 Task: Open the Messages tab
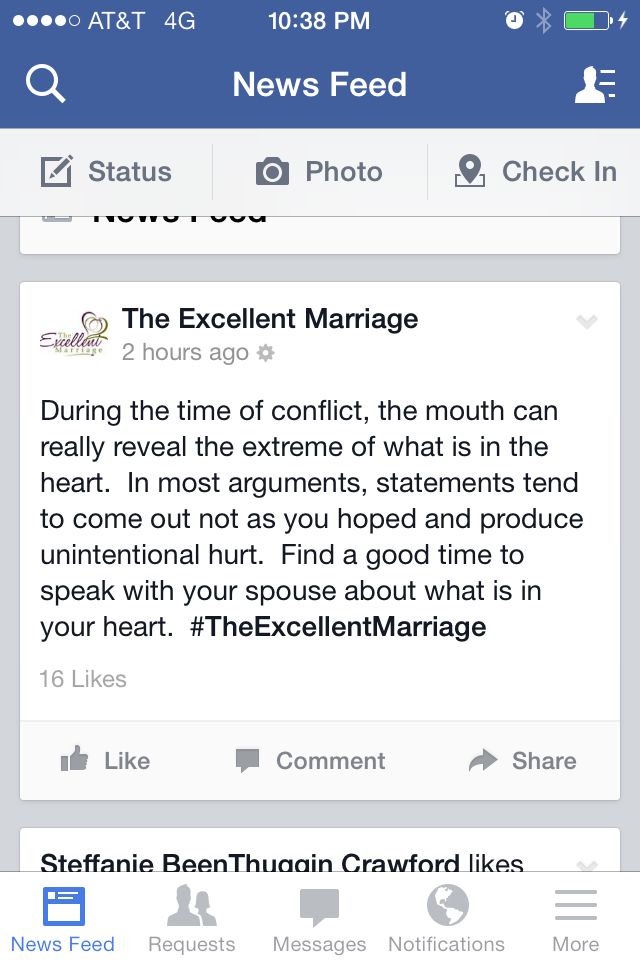pyautogui.click(x=319, y=920)
